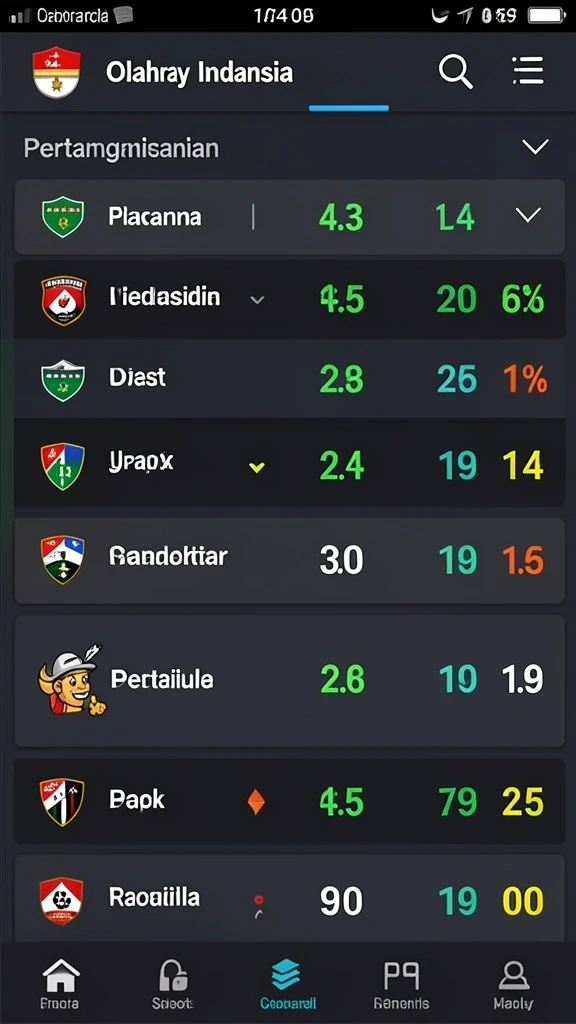Open the Maoly profile tab
The image size is (576, 1024).
click(x=513, y=985)
